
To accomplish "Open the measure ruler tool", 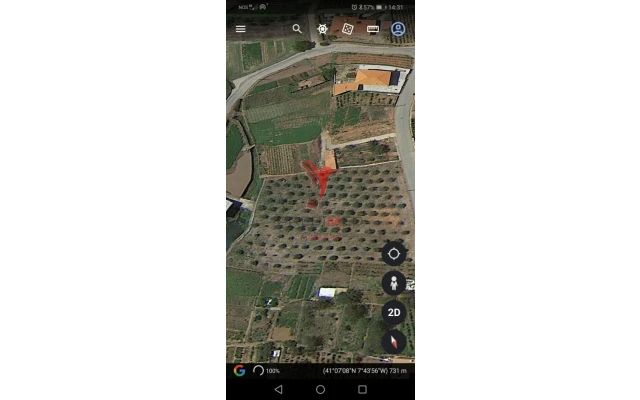I will coord(373,29).
